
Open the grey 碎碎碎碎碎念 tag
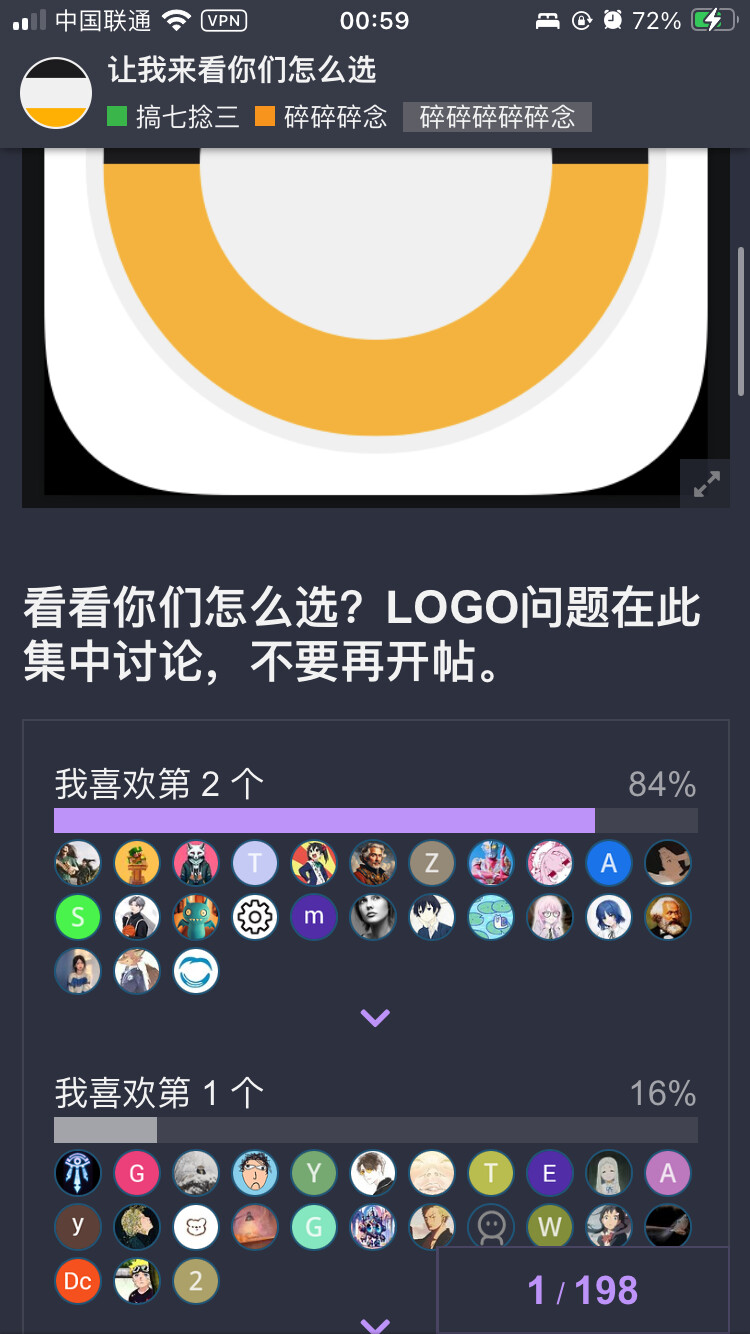[497, 117]
